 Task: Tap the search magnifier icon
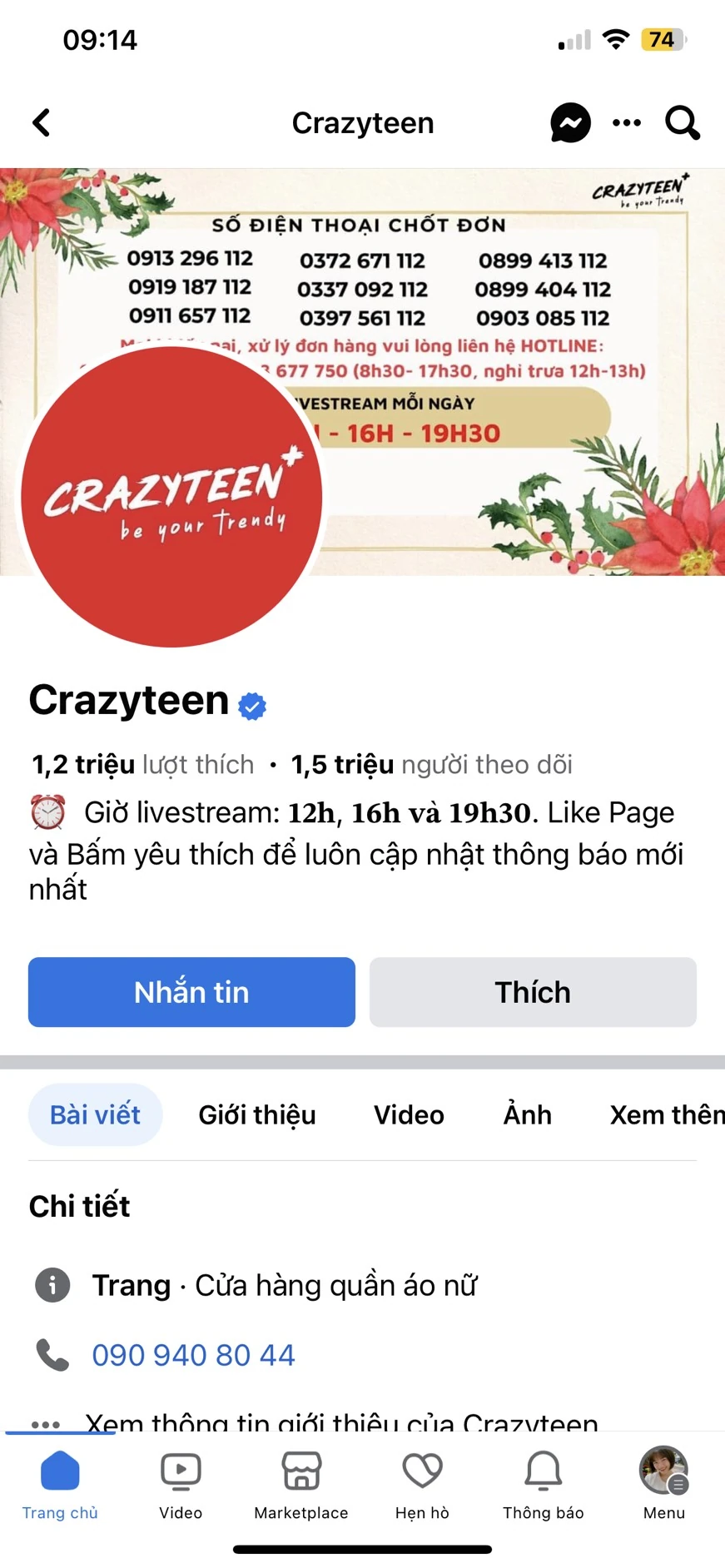(683, 123)
